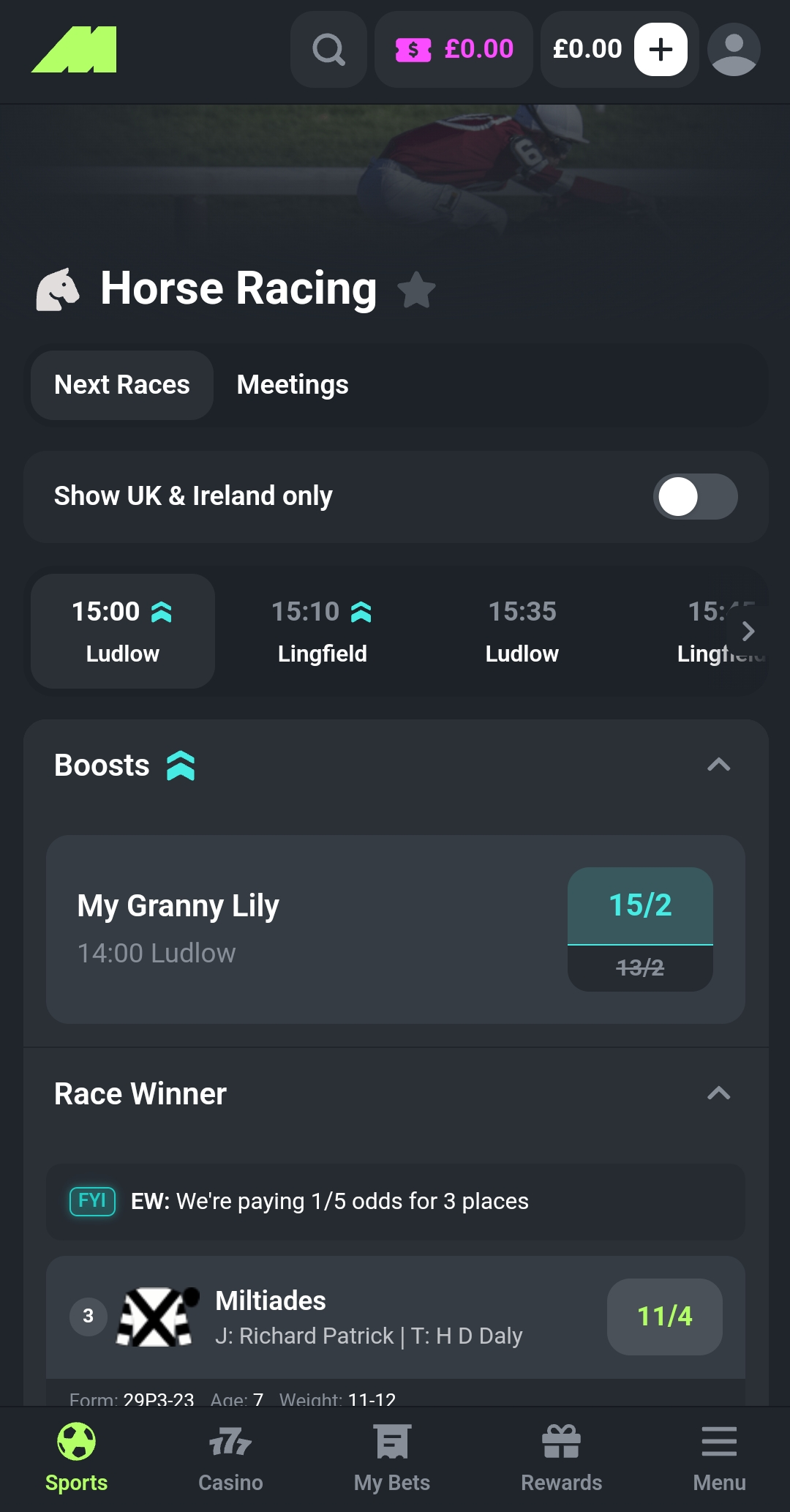The image size is (790, 1512).
Task: Select the Next Races tab
Action: click(121, 385)
